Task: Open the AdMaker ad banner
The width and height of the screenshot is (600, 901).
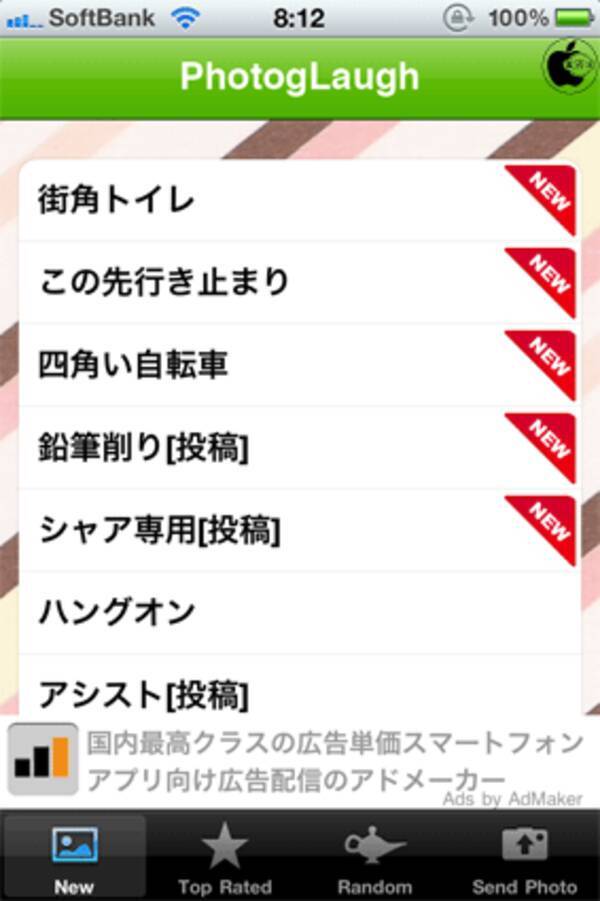Action: pos(300,762)
